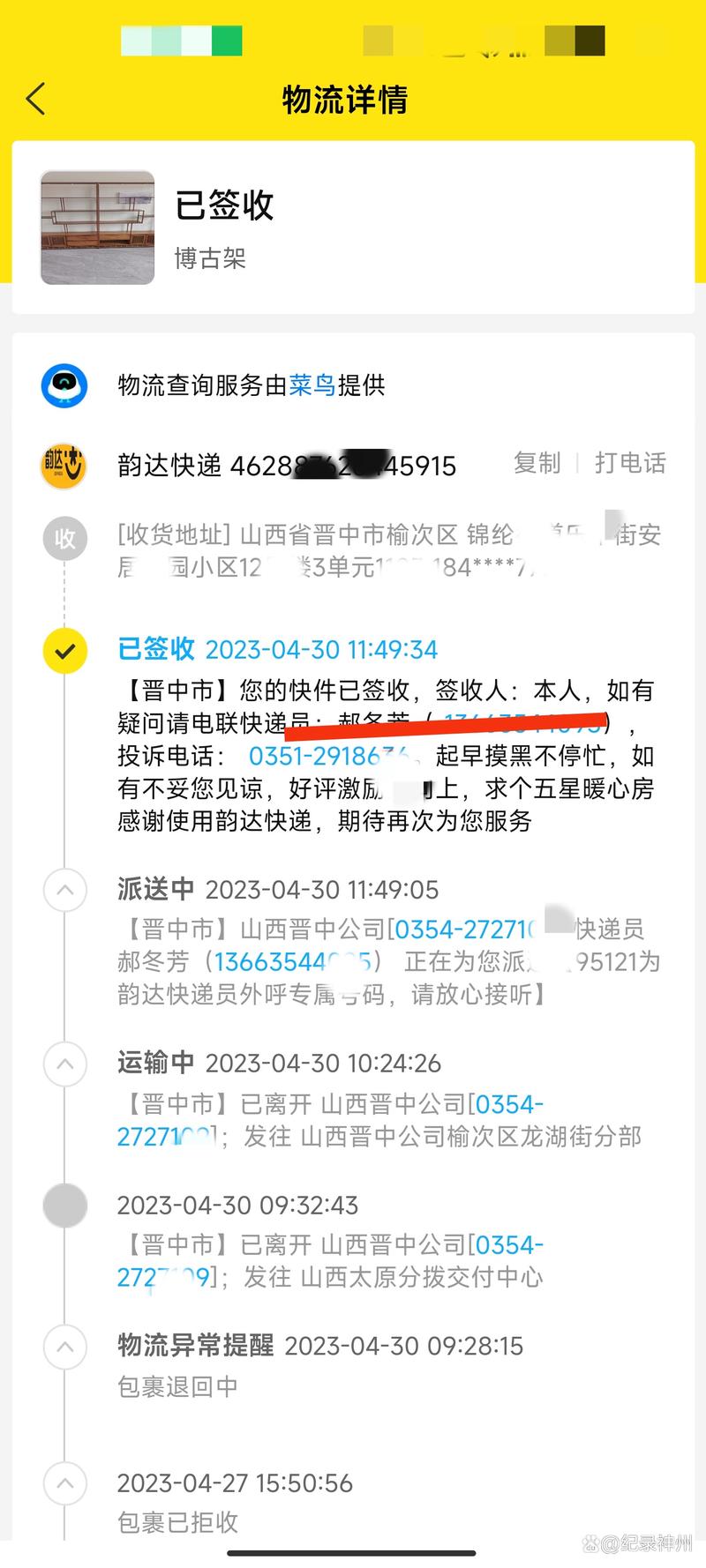This screenshot has width=706, height=1568.
Task: Click the gray timeline dot at 09:32:43
Action: click(x=64, y=1206)
